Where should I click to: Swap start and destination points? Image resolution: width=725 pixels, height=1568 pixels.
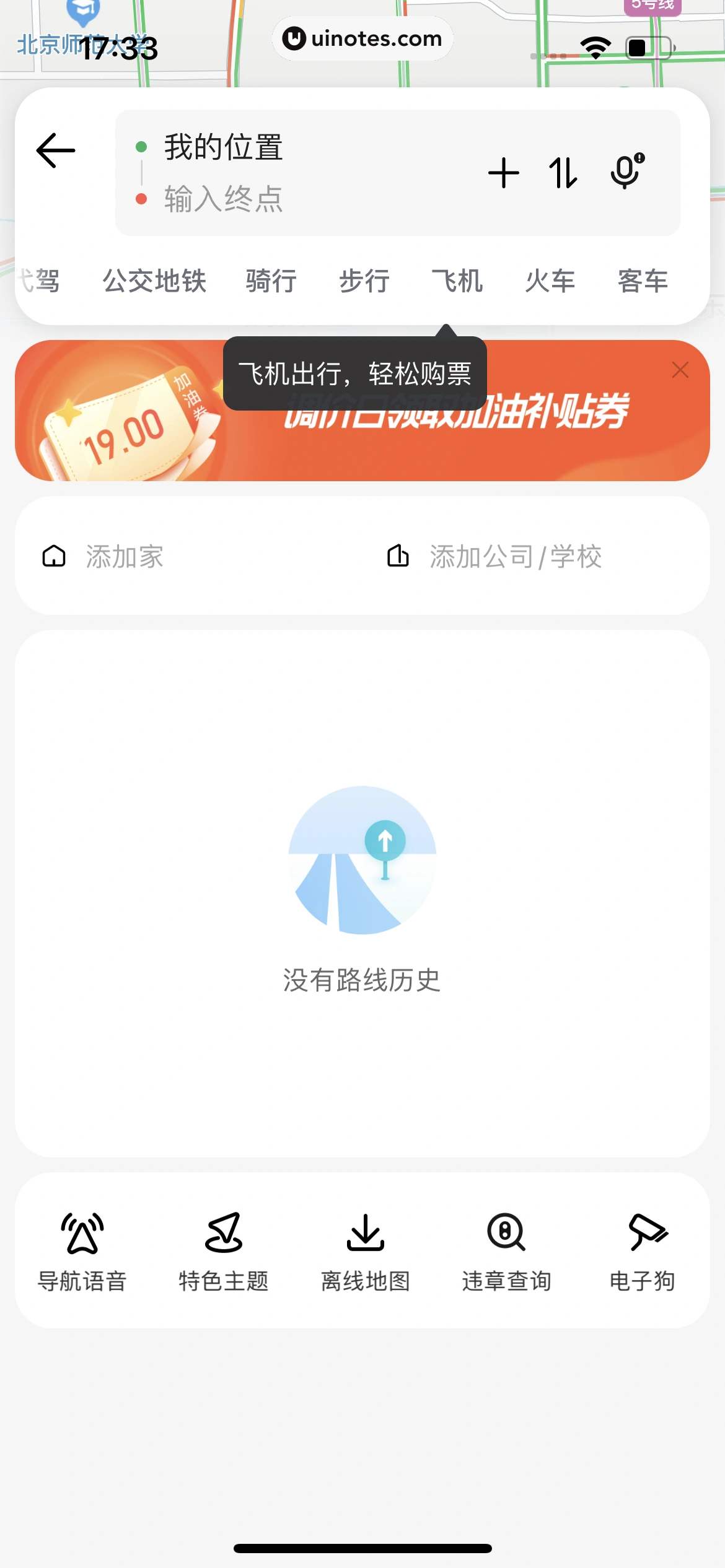tap(563, 173)
